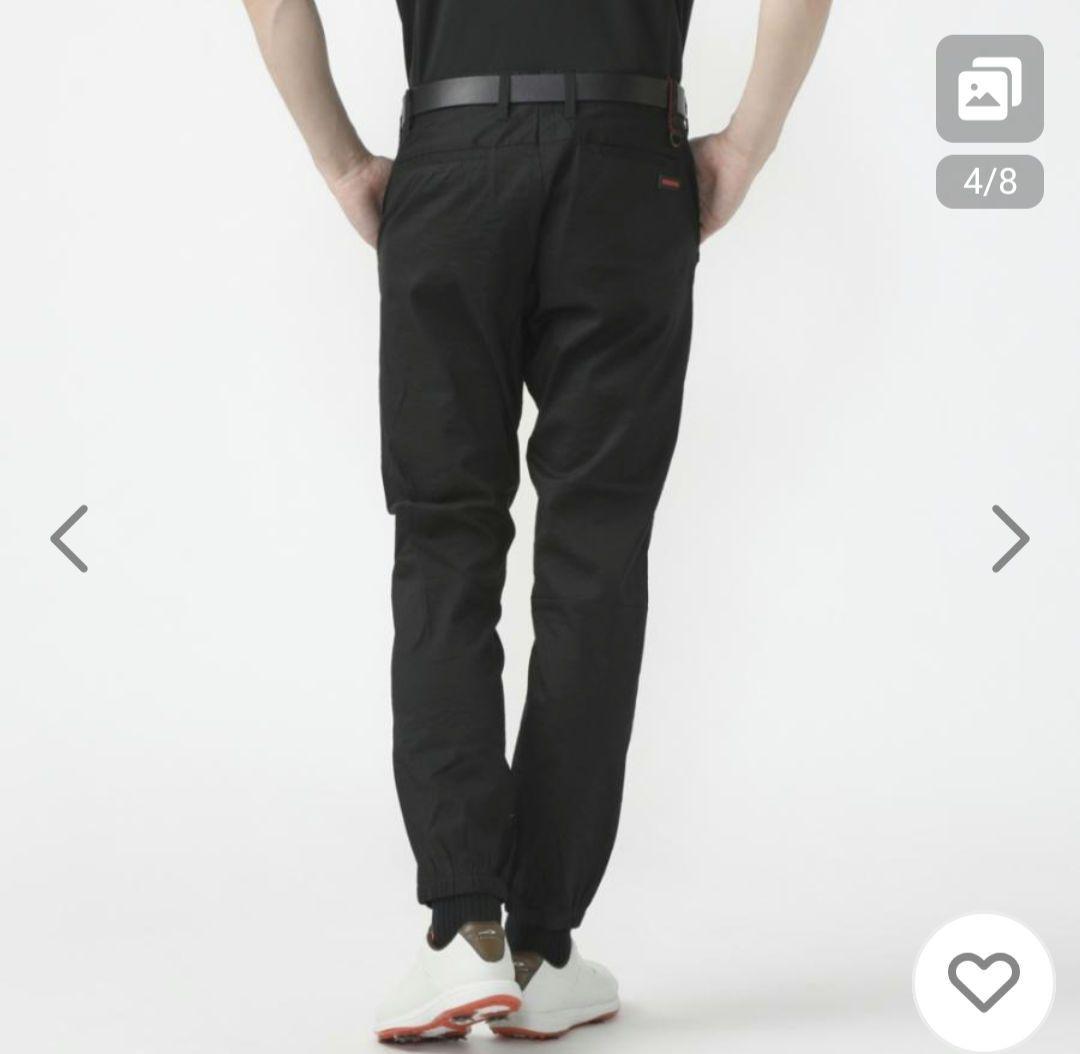Open the image gallery icon

989,89
